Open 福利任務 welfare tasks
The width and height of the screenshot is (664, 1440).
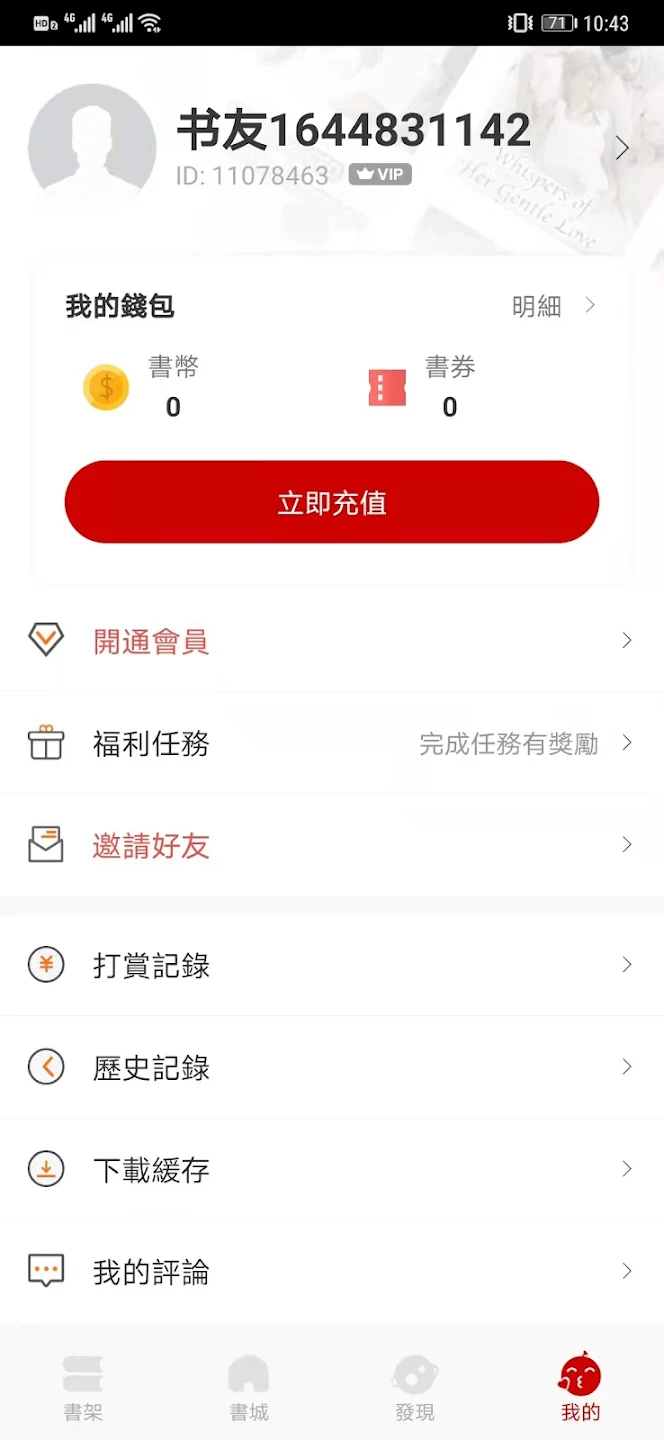[x=332, y=744]
